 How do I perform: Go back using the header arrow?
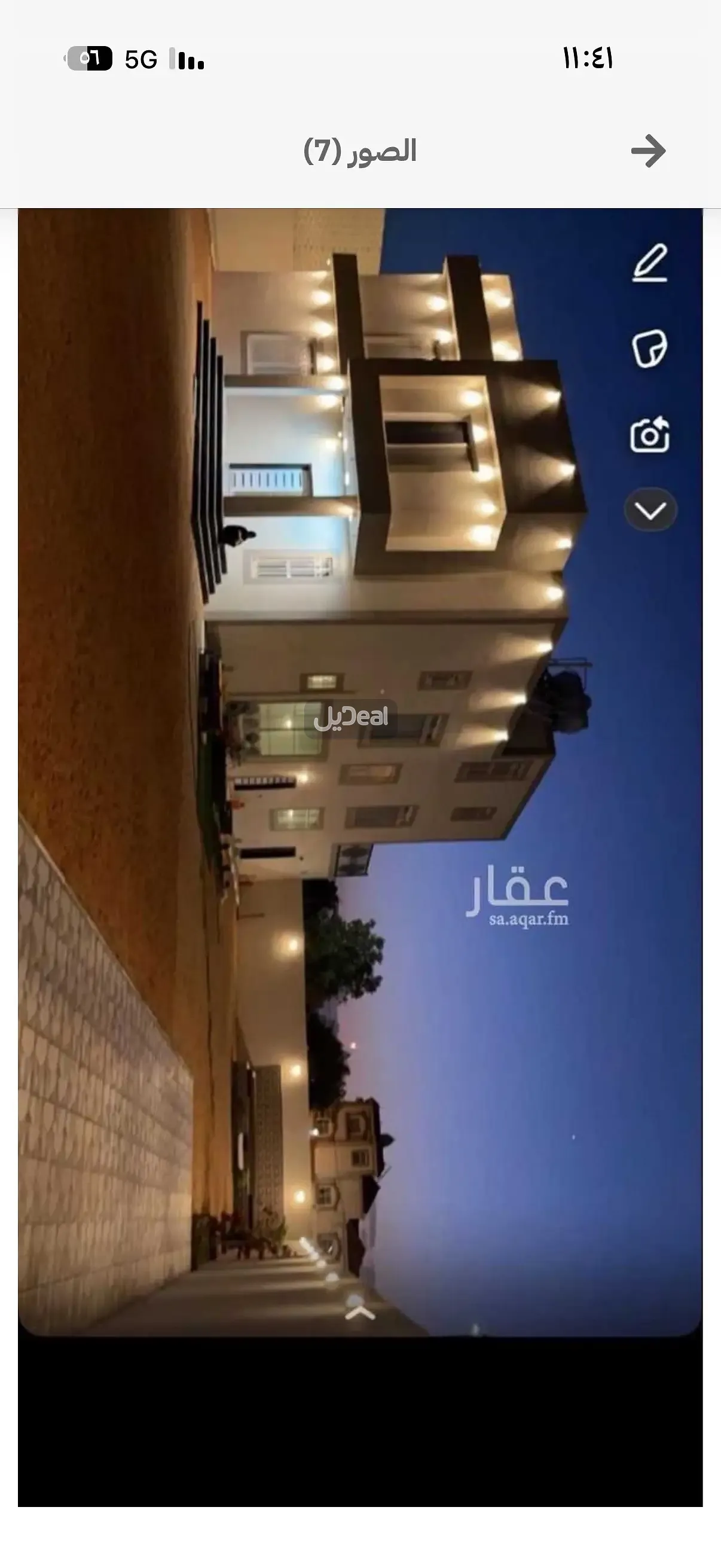648,151
